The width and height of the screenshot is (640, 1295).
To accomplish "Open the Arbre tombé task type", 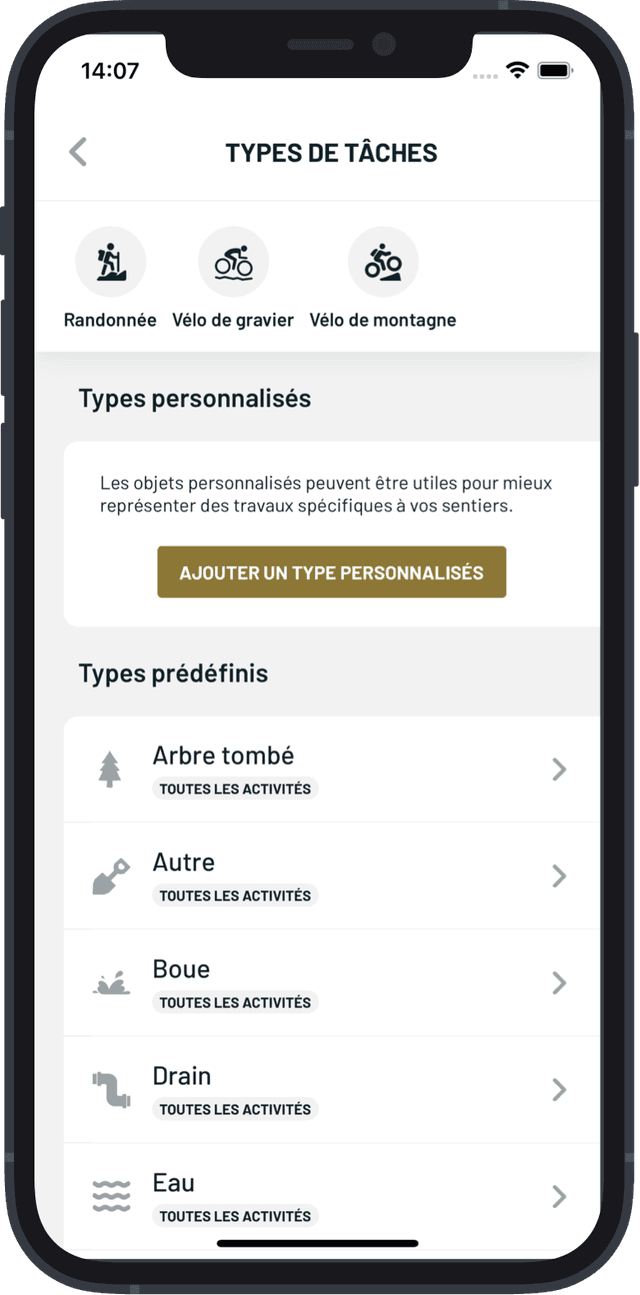I will [332, 769].
